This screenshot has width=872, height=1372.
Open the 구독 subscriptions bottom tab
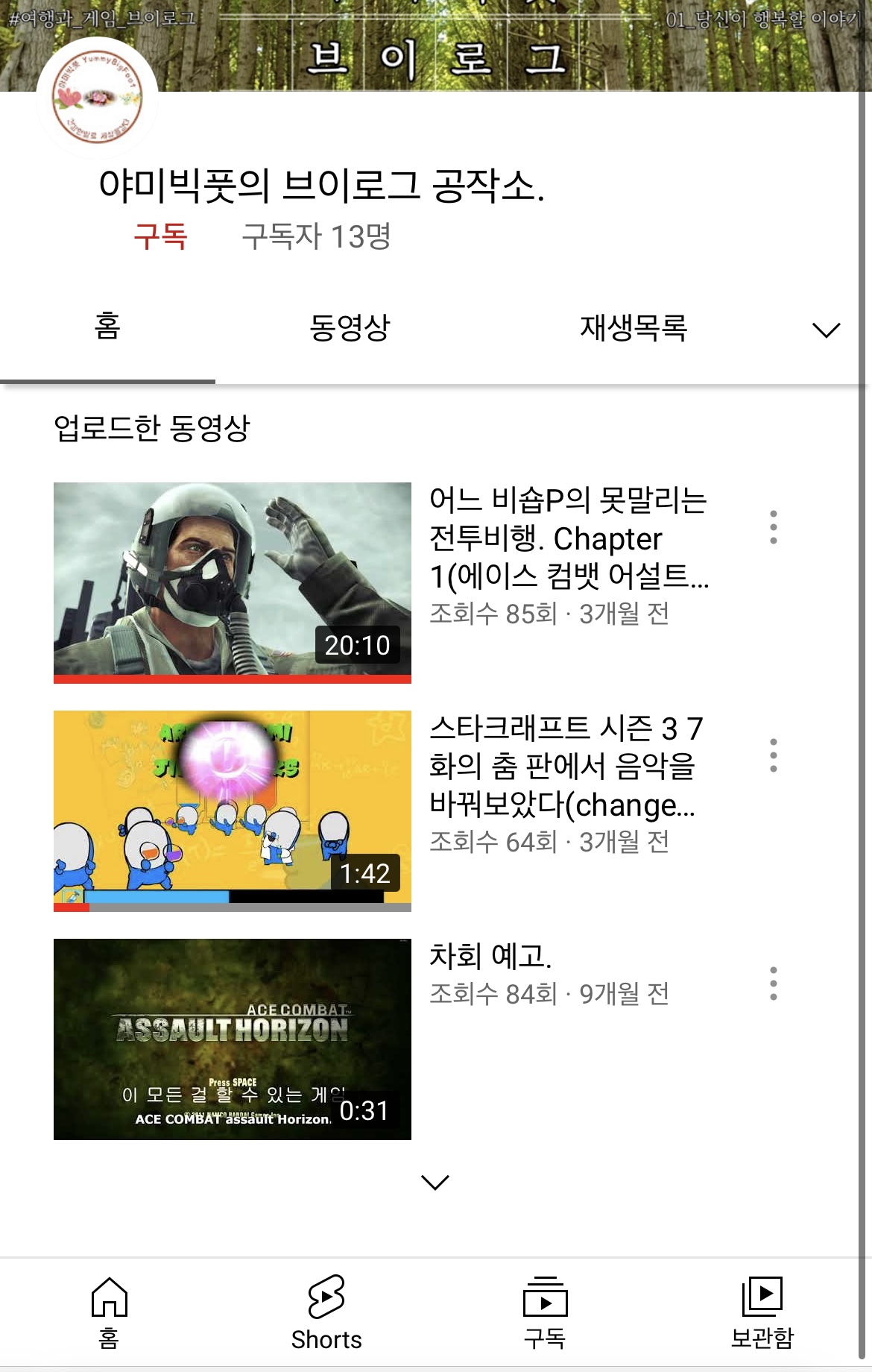545,1314
